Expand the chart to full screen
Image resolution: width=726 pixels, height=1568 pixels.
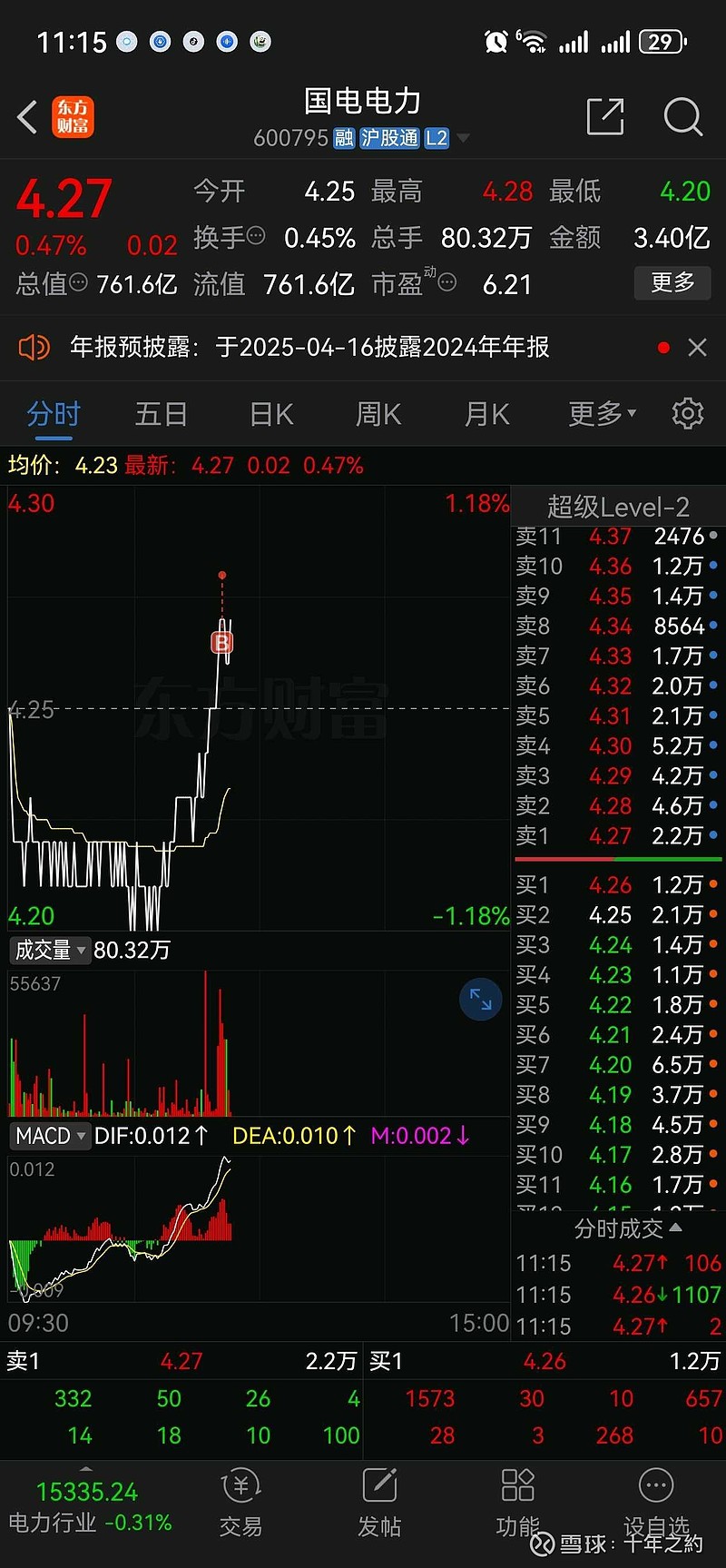[x=481, y=1000]
